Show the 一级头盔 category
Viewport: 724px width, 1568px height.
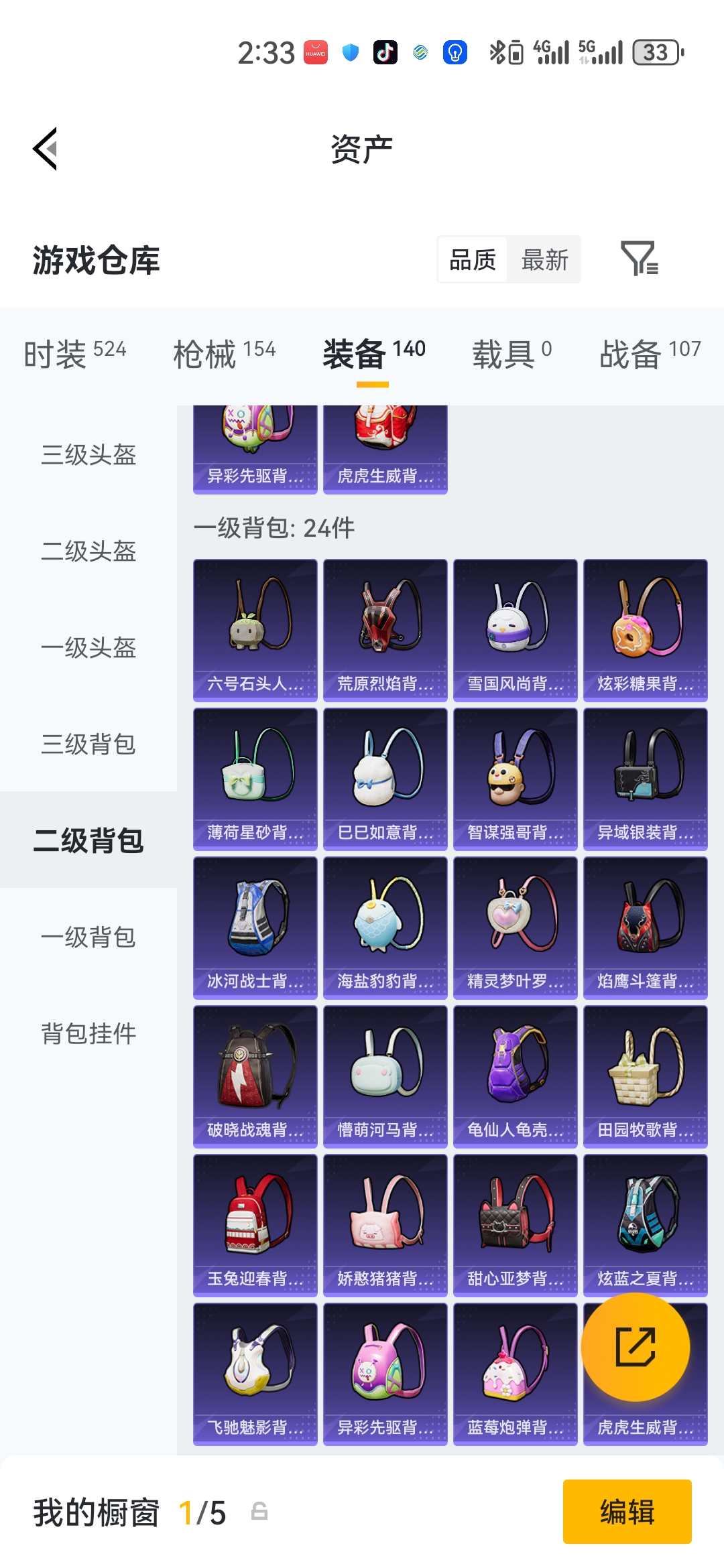pyautogui.click(x=88, y=648)
